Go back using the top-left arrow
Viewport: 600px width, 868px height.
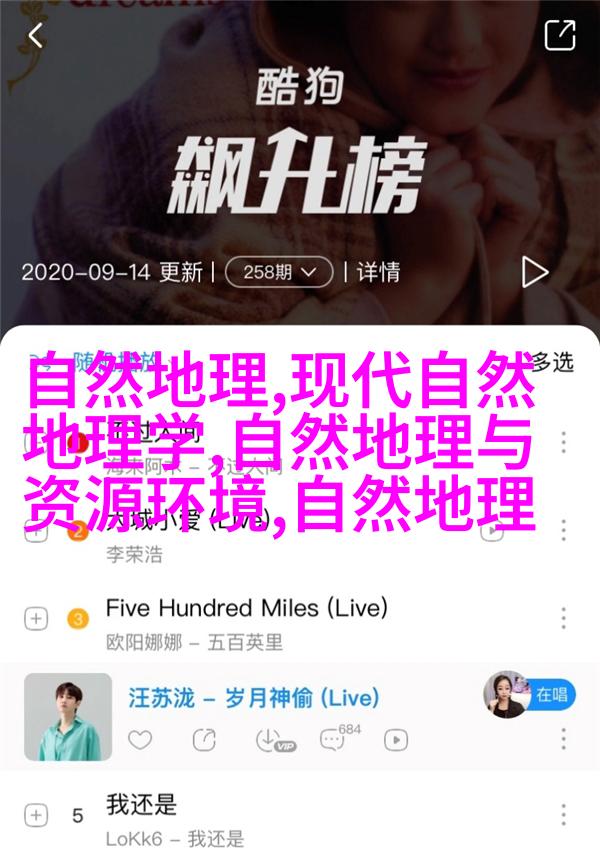[36, 37]
